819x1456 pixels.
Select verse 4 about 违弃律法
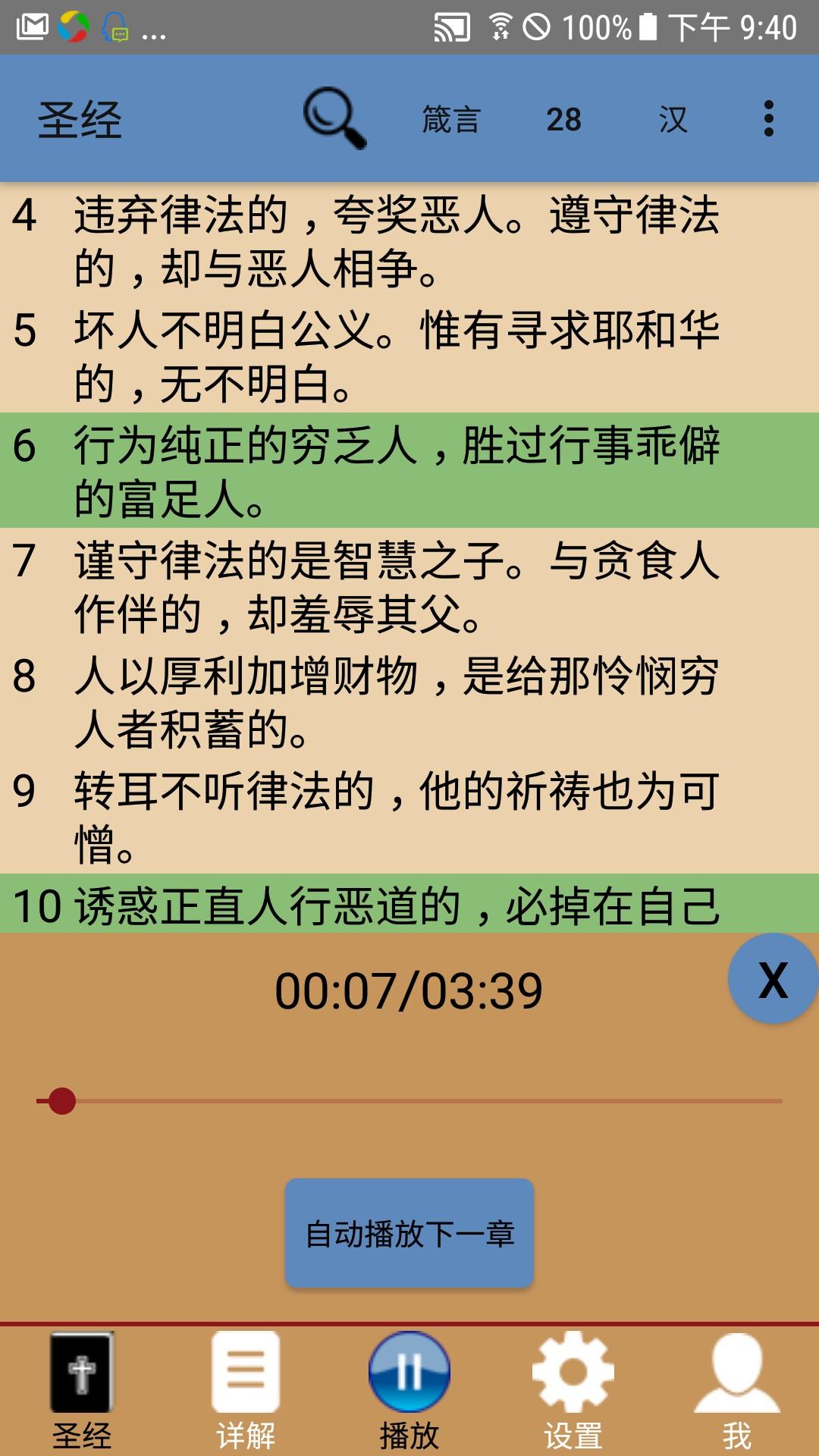click(x=394, y=240)
